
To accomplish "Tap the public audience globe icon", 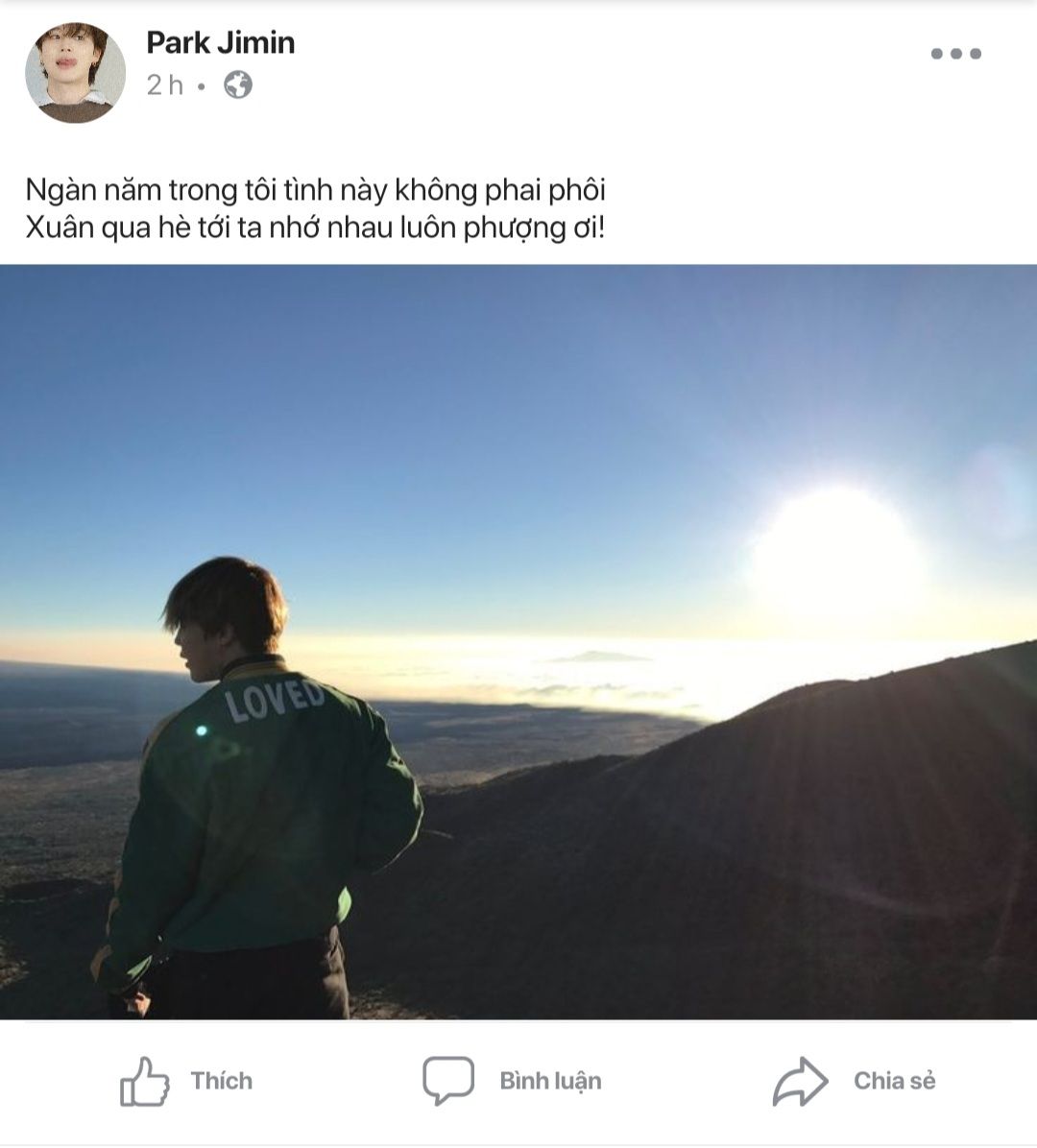I will click(x=237, y=85).
